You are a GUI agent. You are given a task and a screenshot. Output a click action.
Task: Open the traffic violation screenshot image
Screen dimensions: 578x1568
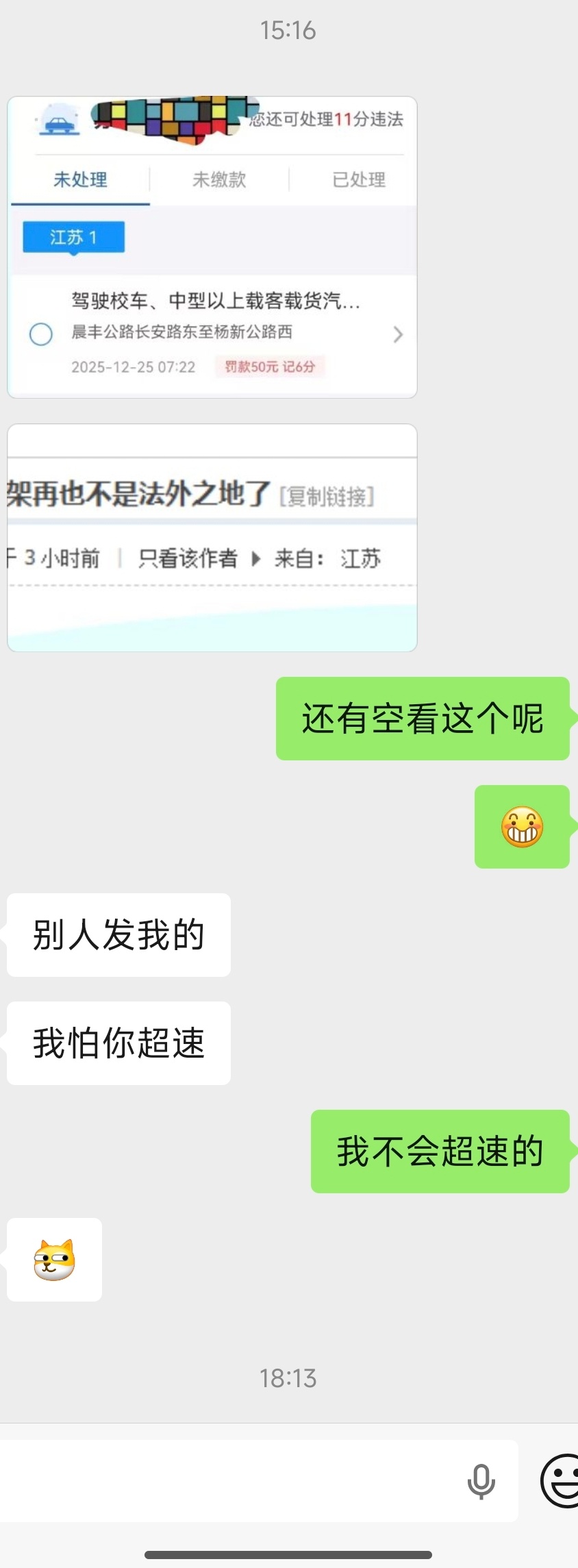[212, 247]
